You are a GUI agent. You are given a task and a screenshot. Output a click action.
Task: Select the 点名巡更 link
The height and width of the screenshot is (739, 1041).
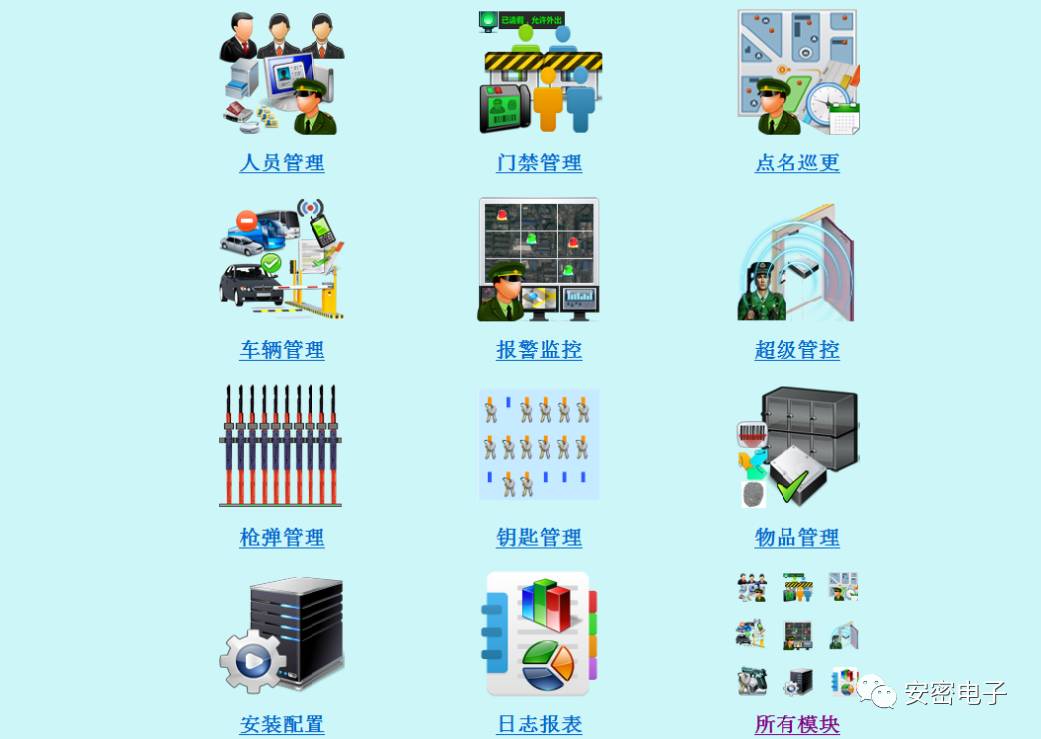(x=797, y=163)
